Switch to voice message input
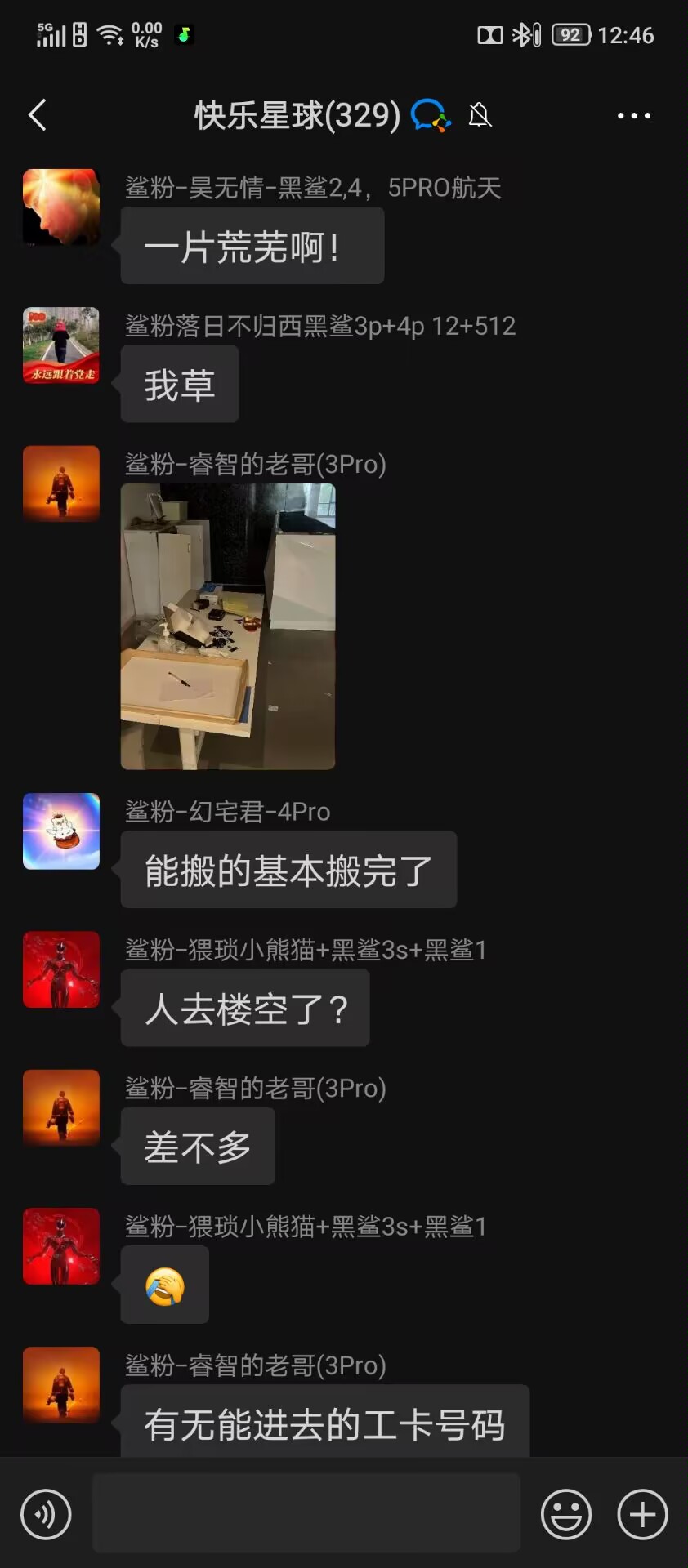This screenshot has width=688, height=1568. [x=47, y=1514]
